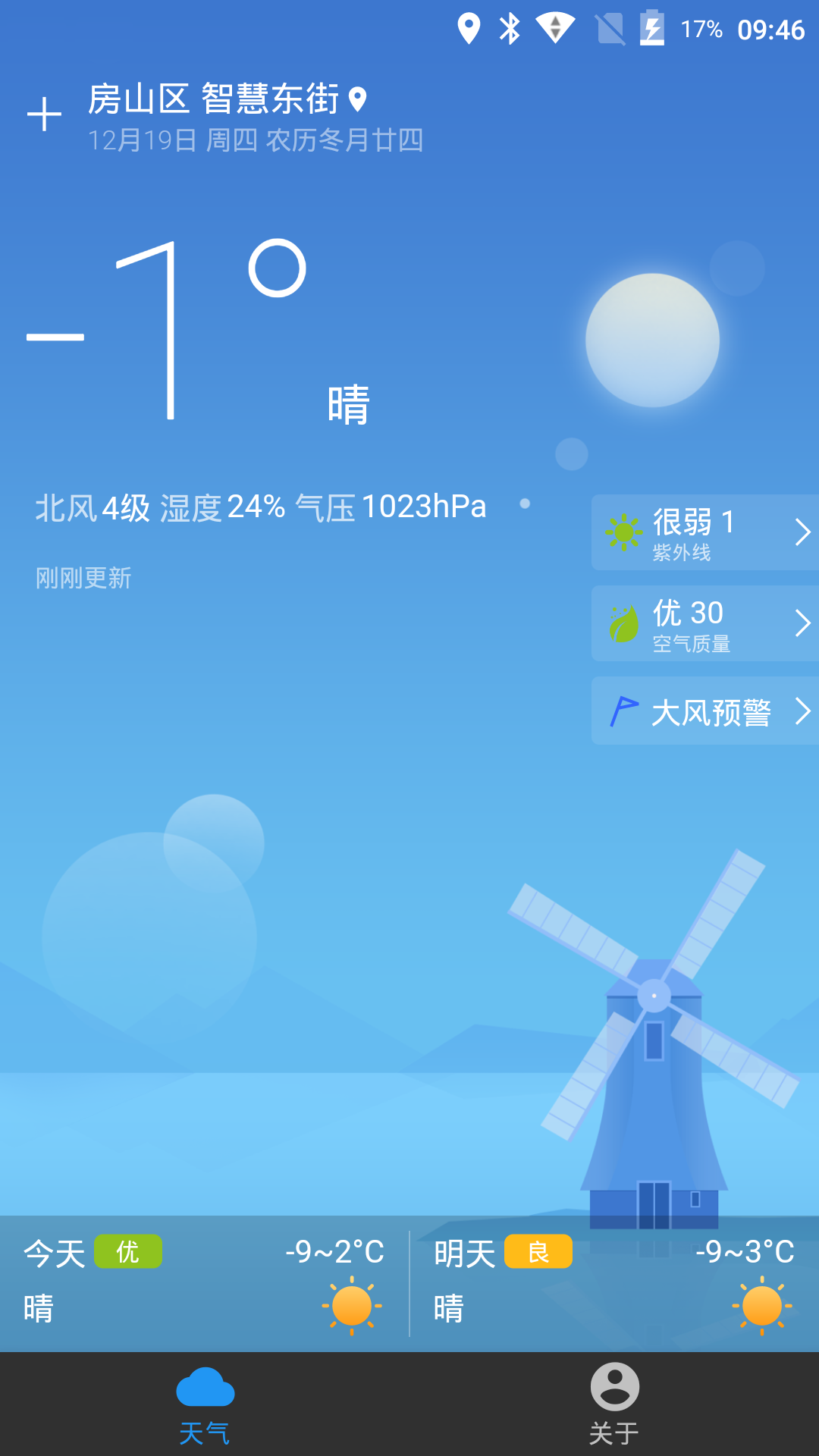Click the green 优 badge for today
This screenshot has height=1456, width=819.
click(x=127, y=1253)
